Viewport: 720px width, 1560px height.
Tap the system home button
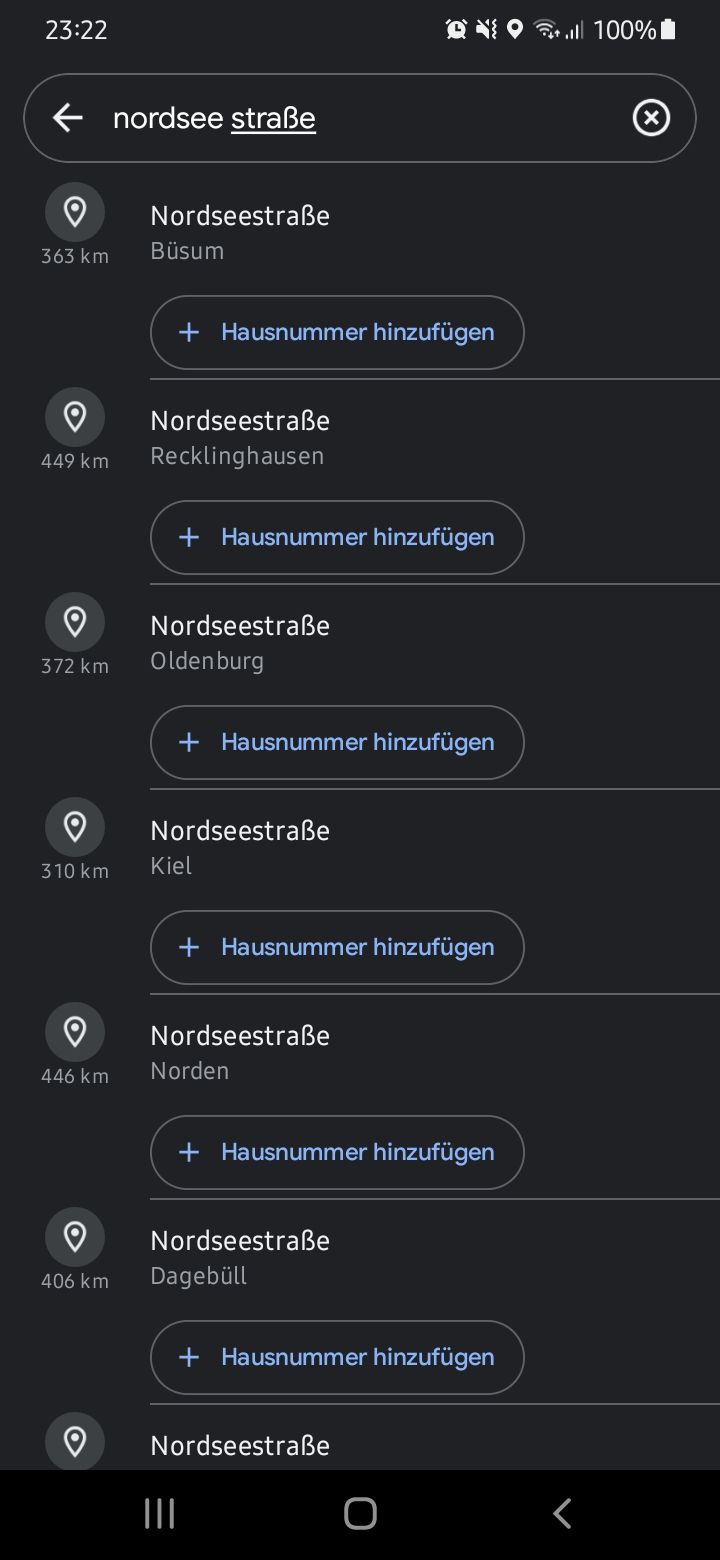[x=360, y=1514]
